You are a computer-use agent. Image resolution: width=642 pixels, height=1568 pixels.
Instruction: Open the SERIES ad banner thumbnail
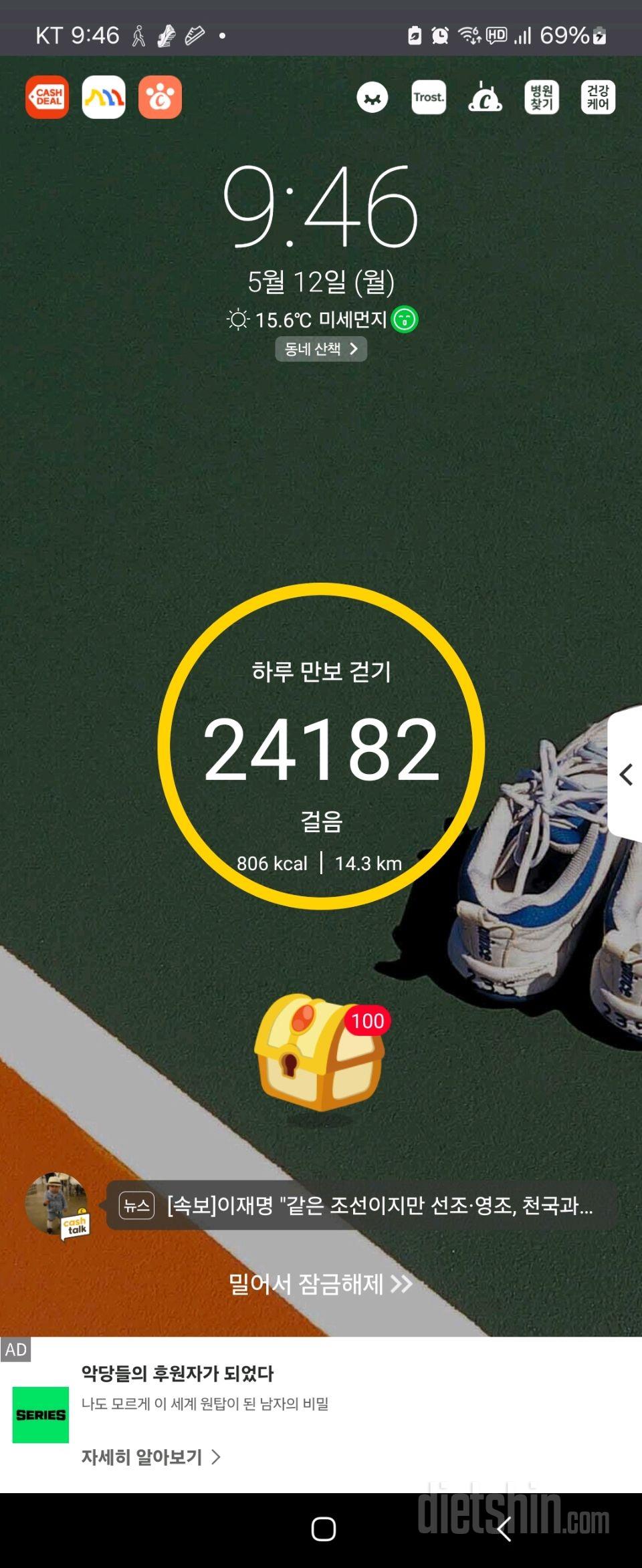coord(41,1415)
